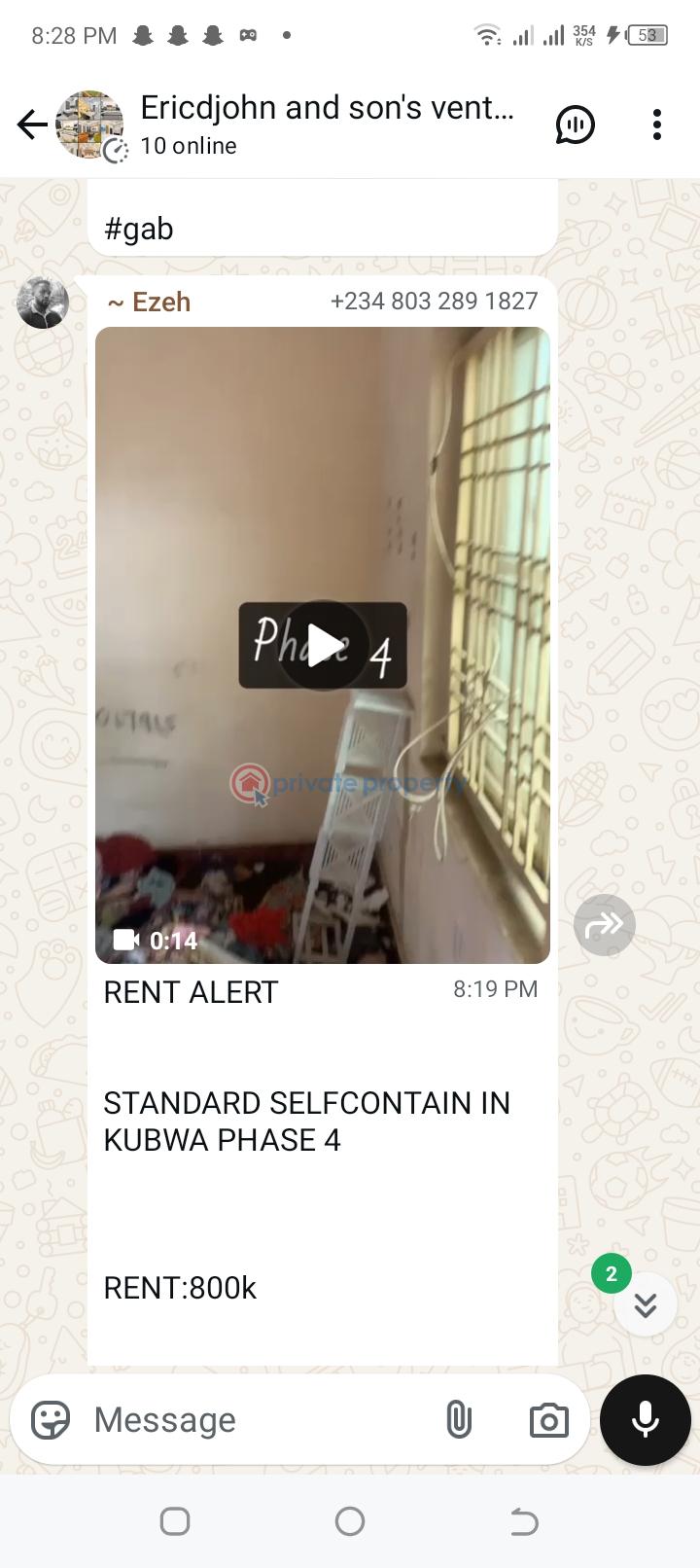Tap the double-chevron to jump to latest messages
Screen dimensions: 700x1568
click(x=645, y=1304)
